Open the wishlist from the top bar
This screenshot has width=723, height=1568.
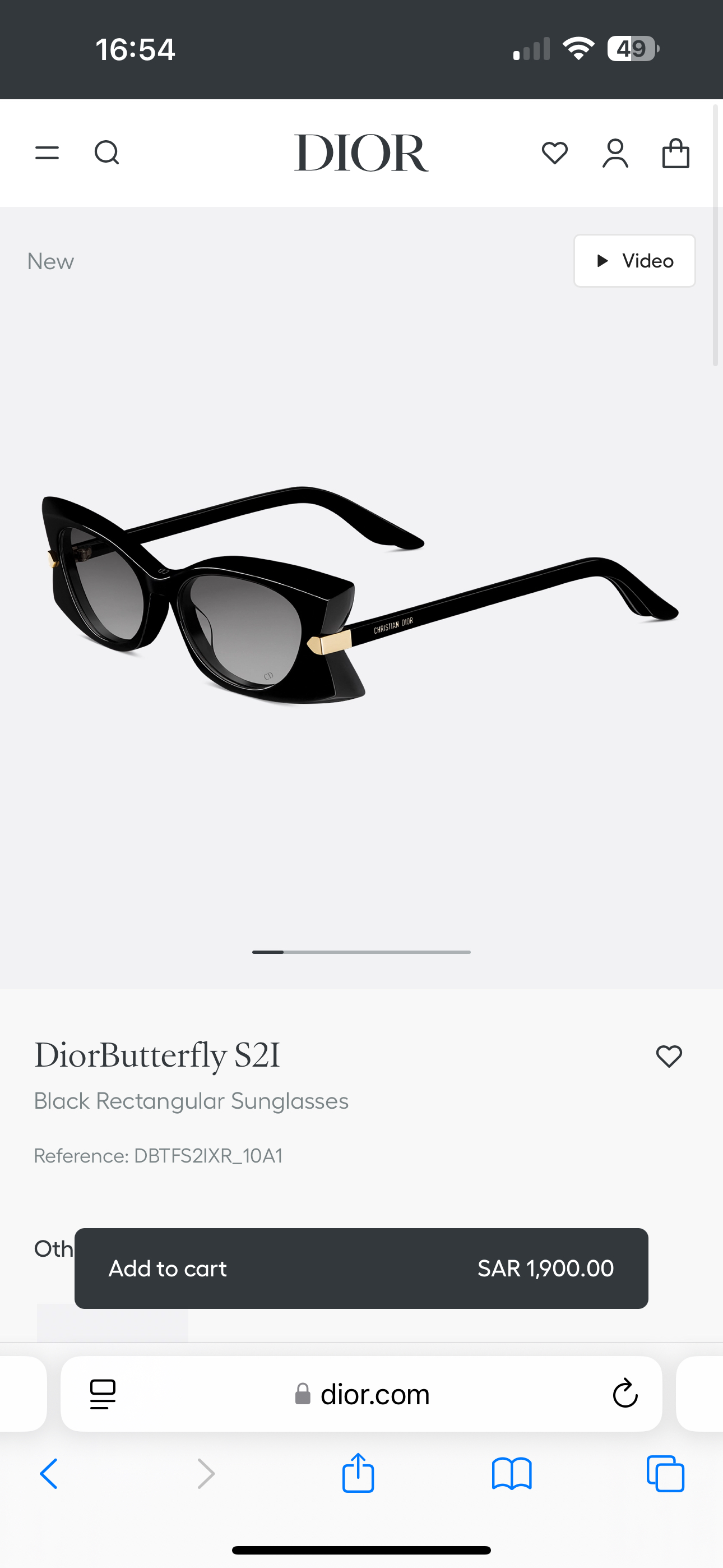(x=554, y=153)
